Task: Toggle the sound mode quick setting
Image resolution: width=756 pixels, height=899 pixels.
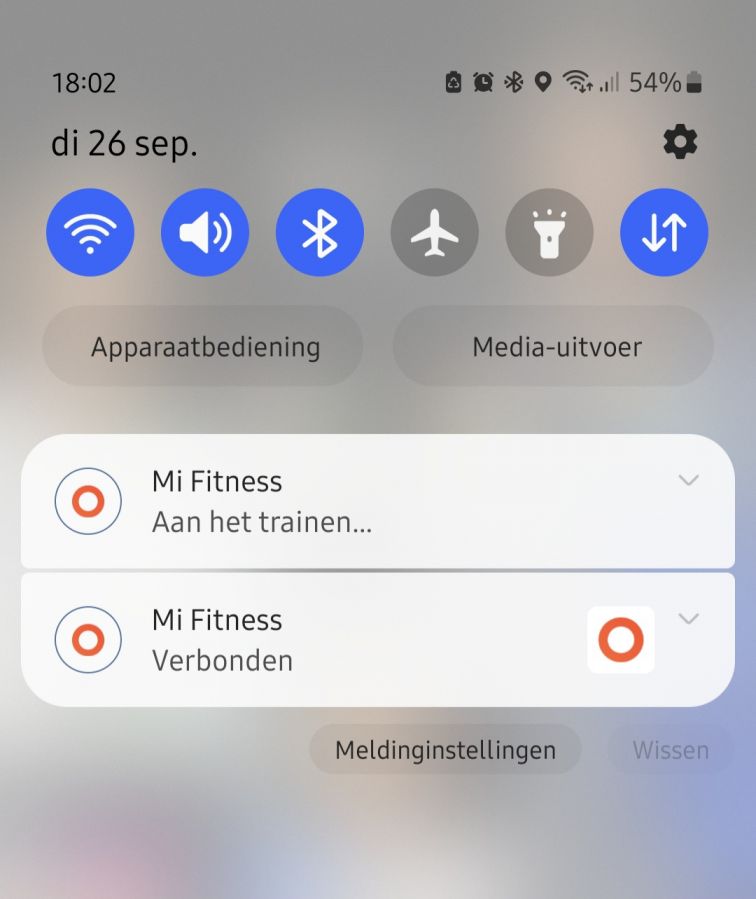Action: (205, 232)
